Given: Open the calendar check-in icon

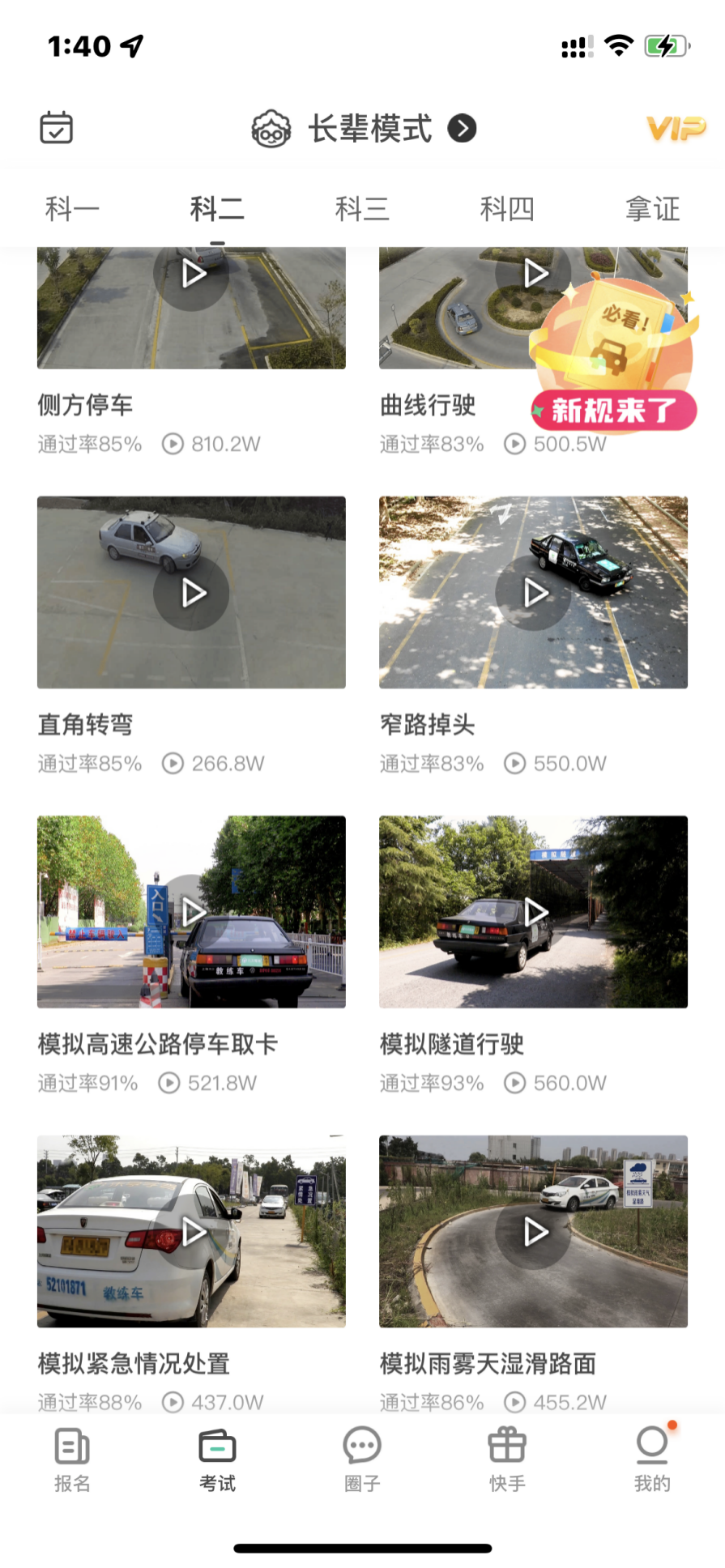Looking at the screenshot, I should click(57, 128).
